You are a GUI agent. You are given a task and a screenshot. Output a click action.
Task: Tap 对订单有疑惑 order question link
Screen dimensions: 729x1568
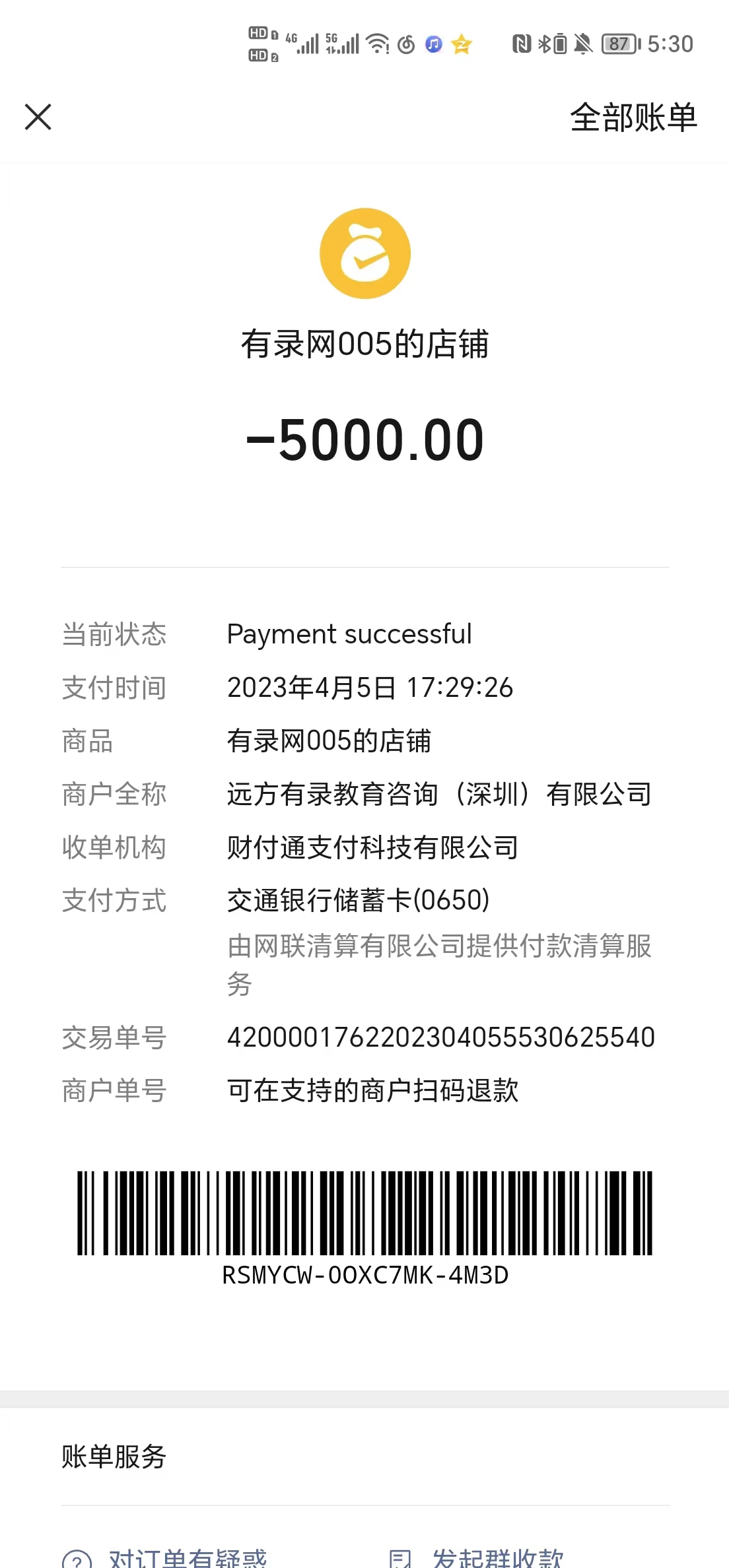click(x=187, y=1557)
